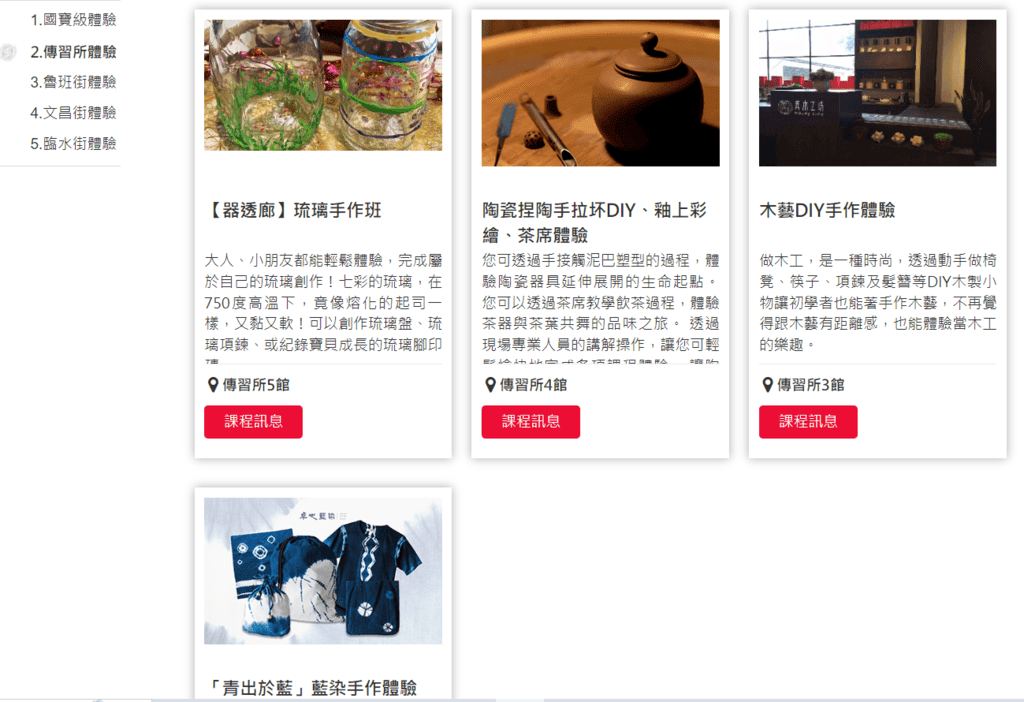Jump to the 1.國寶級體驗 section
The image size is (1024, 702).
[x=73, y=19]
